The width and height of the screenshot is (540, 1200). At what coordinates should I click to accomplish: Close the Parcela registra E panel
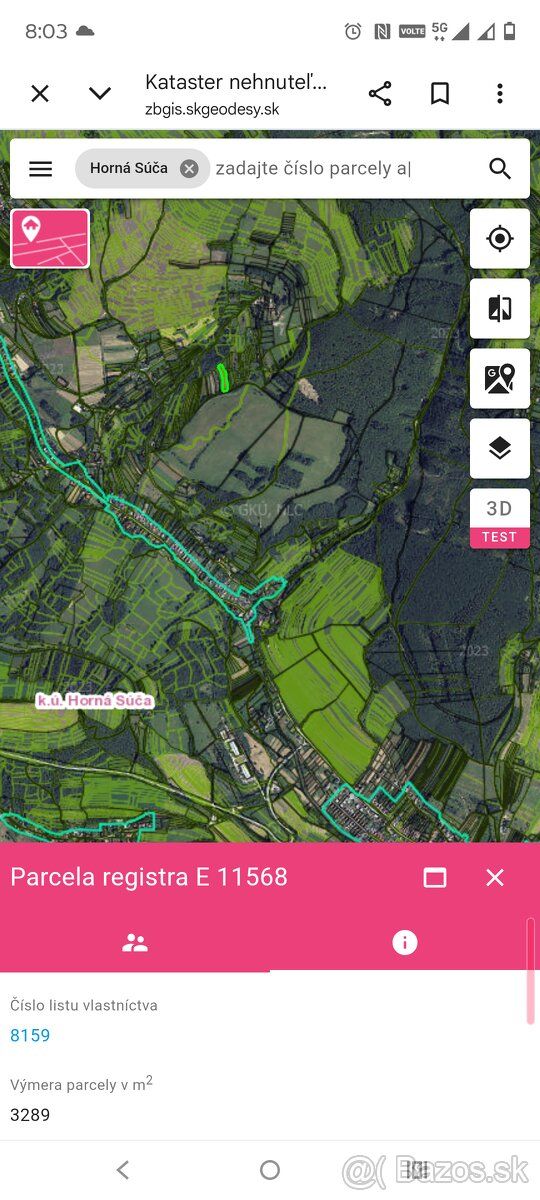(495, 877)
